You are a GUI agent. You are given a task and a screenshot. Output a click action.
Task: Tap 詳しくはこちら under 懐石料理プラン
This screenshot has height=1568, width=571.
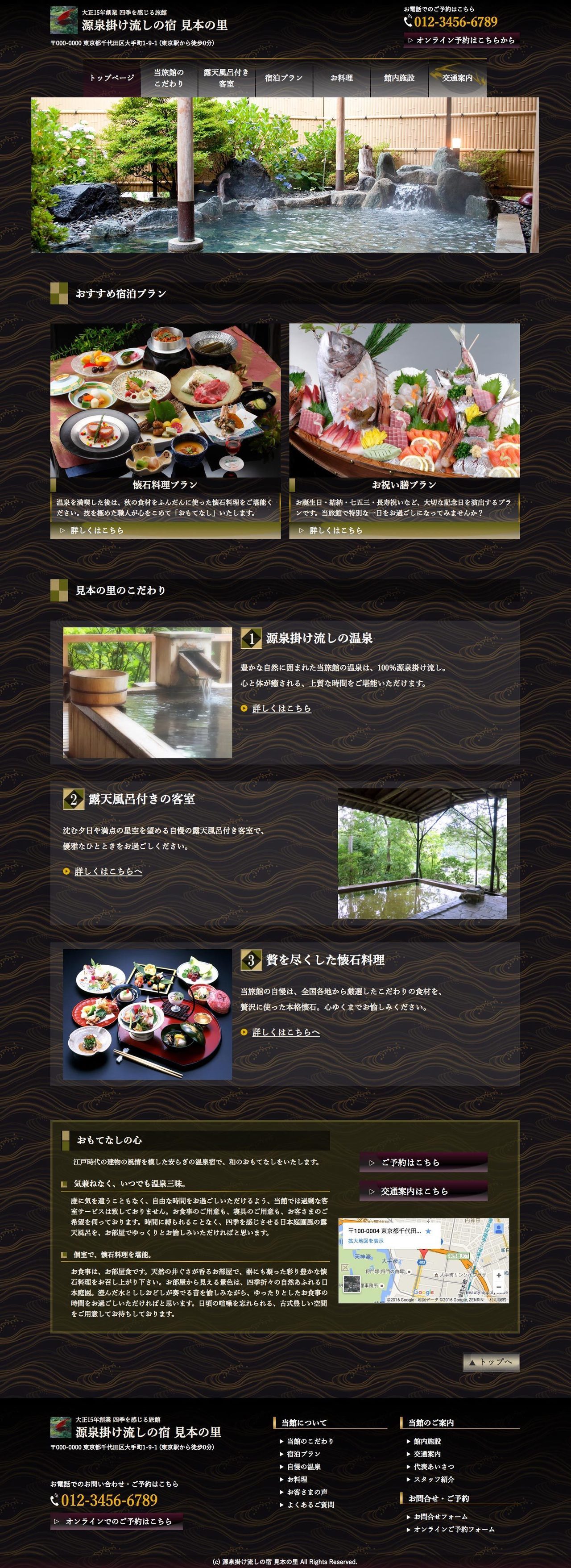tap(97, 530)
